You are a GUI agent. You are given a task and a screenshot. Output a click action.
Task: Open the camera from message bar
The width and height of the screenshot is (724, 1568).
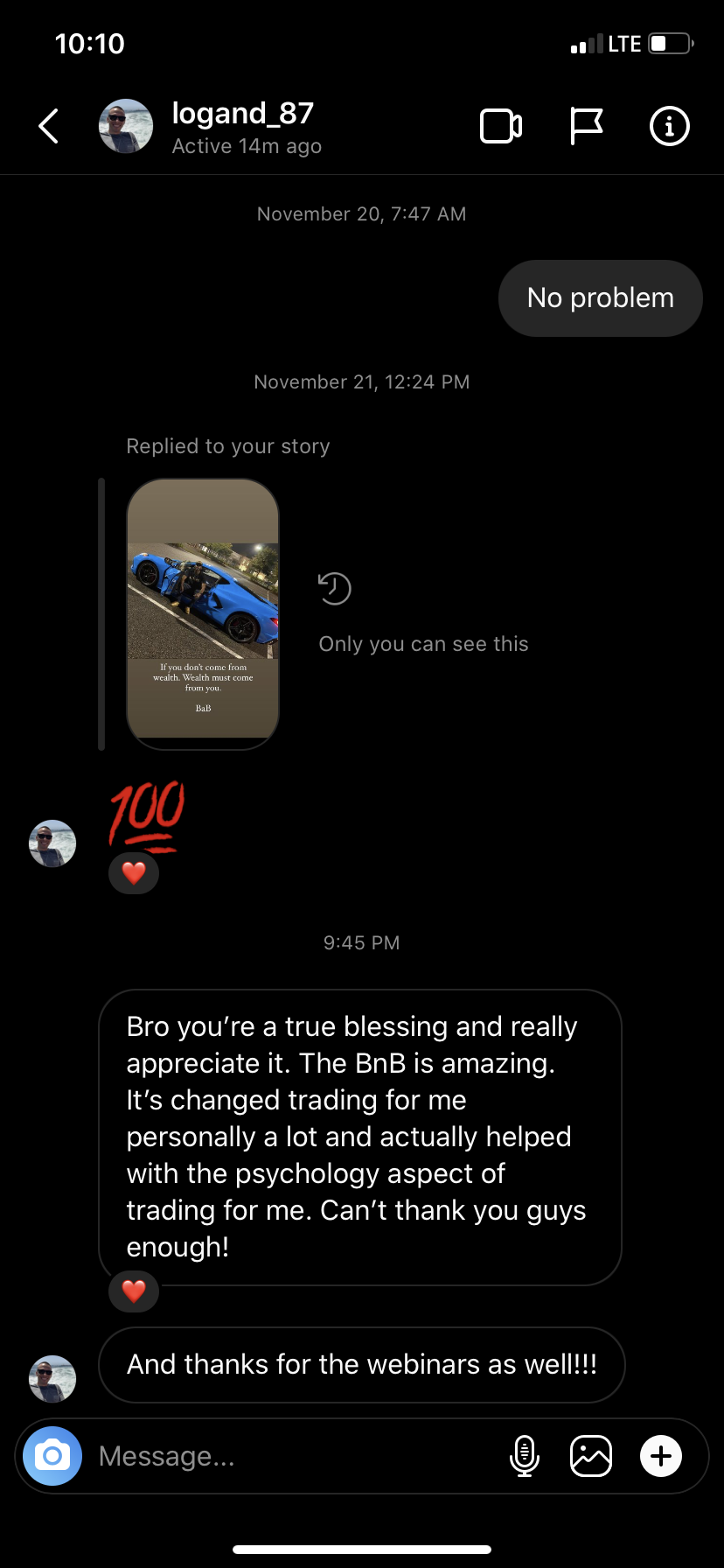[52, 1456]
